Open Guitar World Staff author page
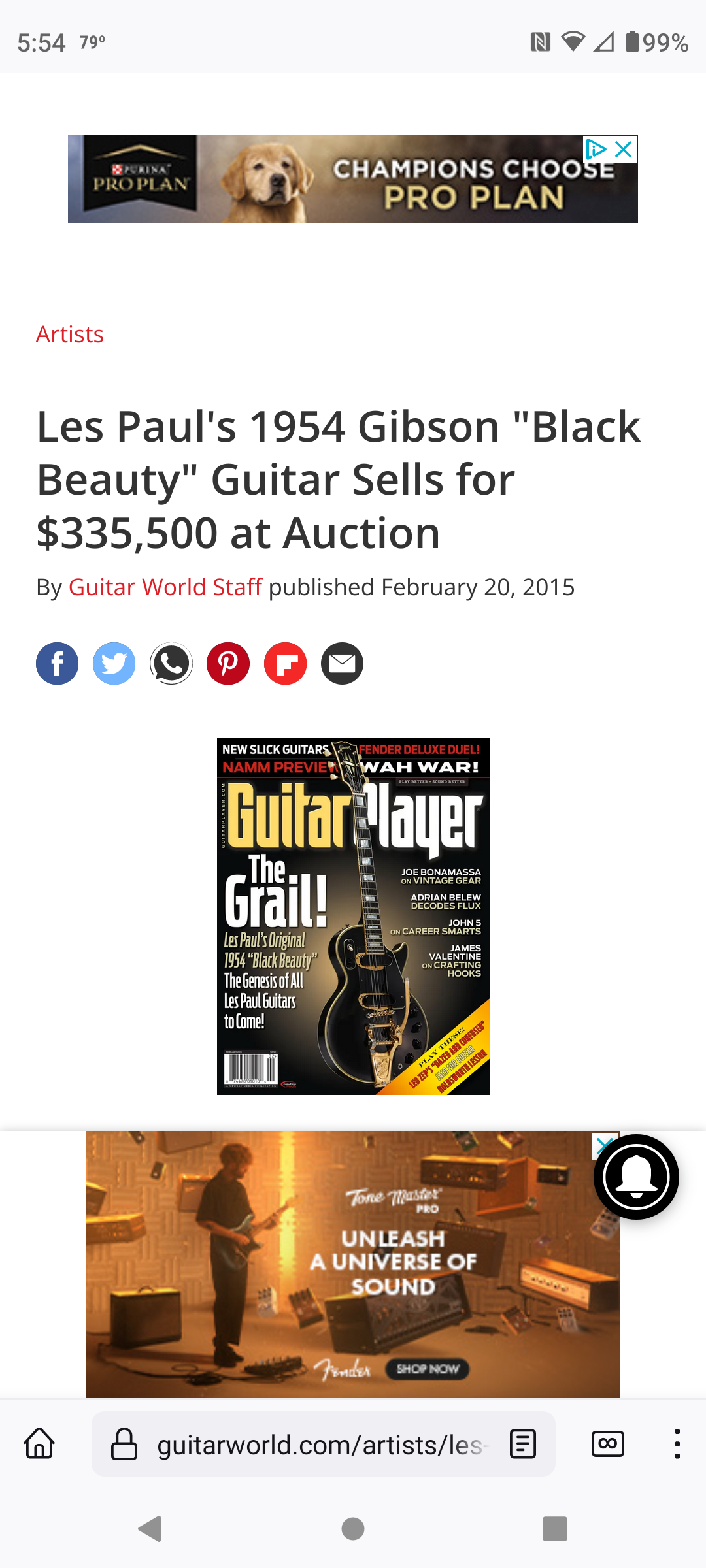Image resolution: width=706 pixels, height=1568 pixels. point(165,587)
